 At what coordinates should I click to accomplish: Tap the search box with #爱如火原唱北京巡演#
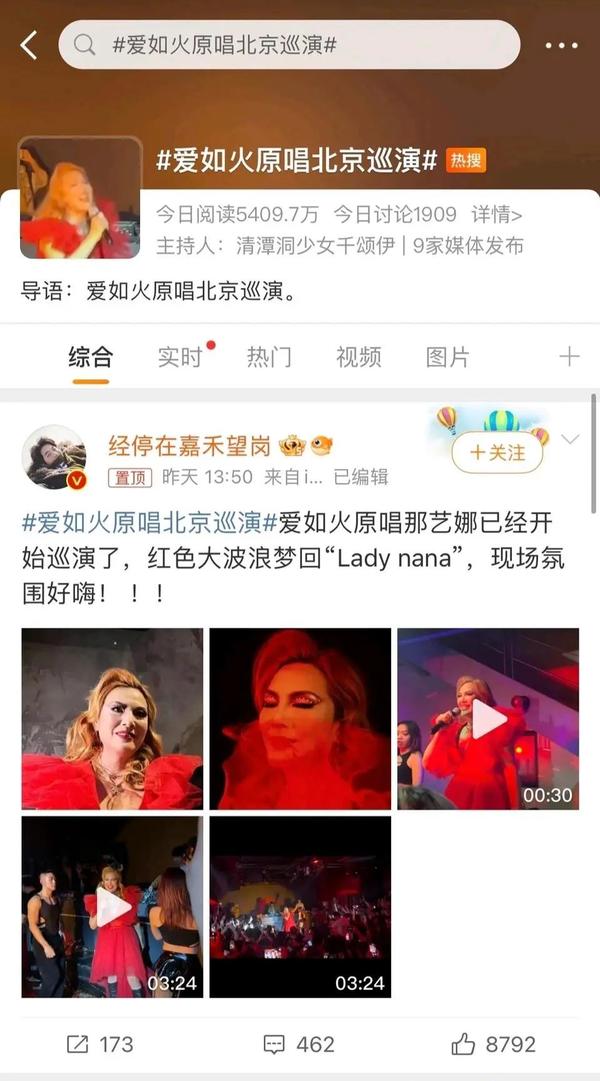[290, 45]
